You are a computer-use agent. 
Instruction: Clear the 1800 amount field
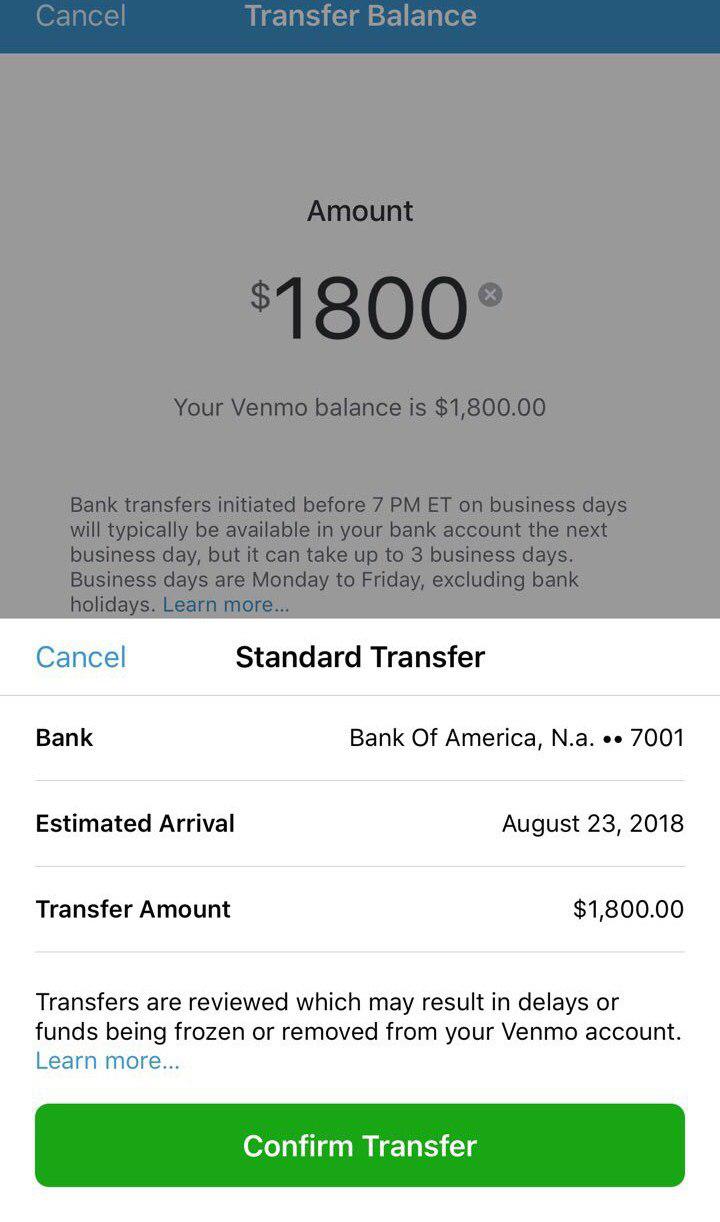click(x=490, y=294)
